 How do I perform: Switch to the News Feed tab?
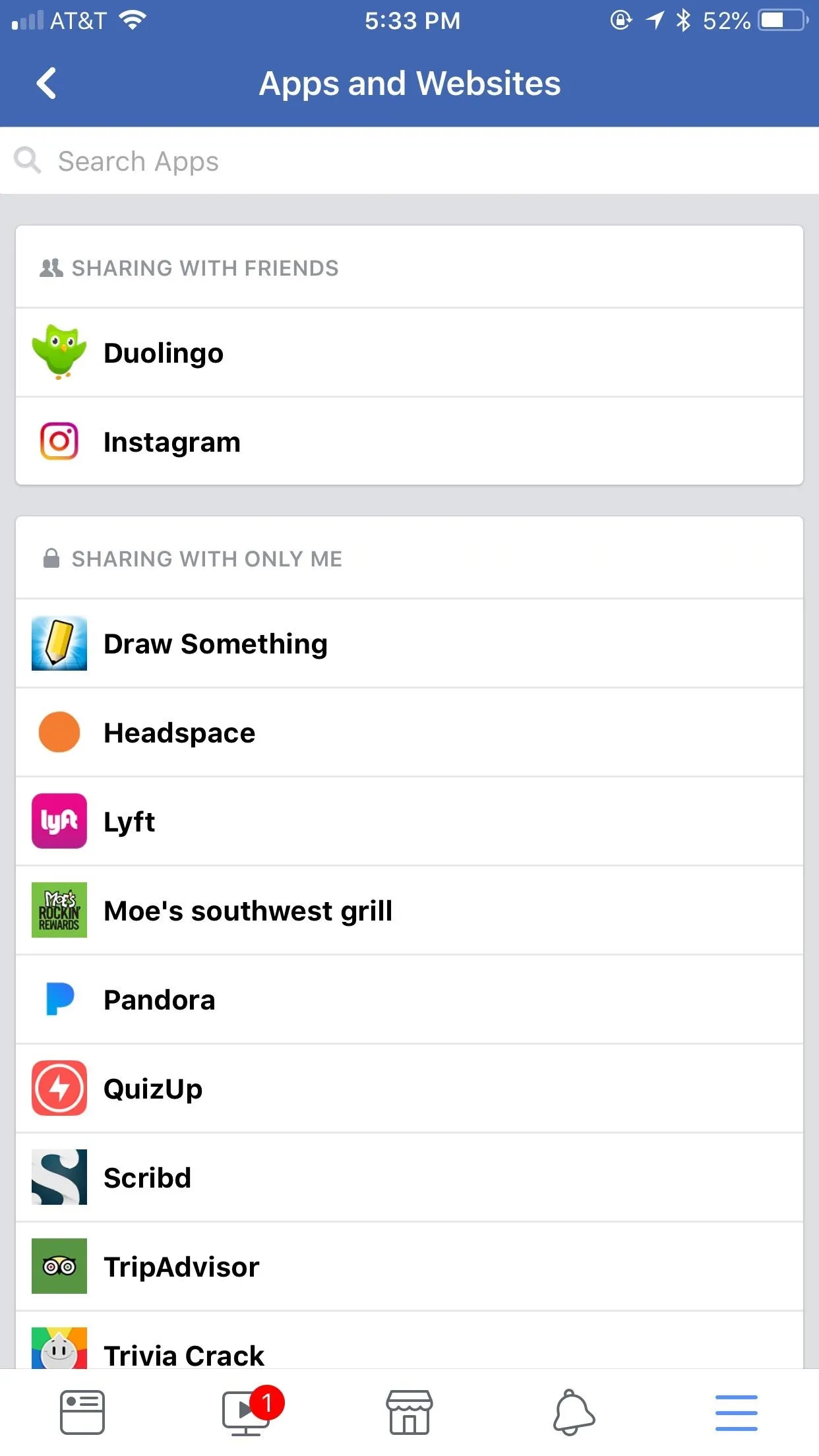click(82, 1412)
